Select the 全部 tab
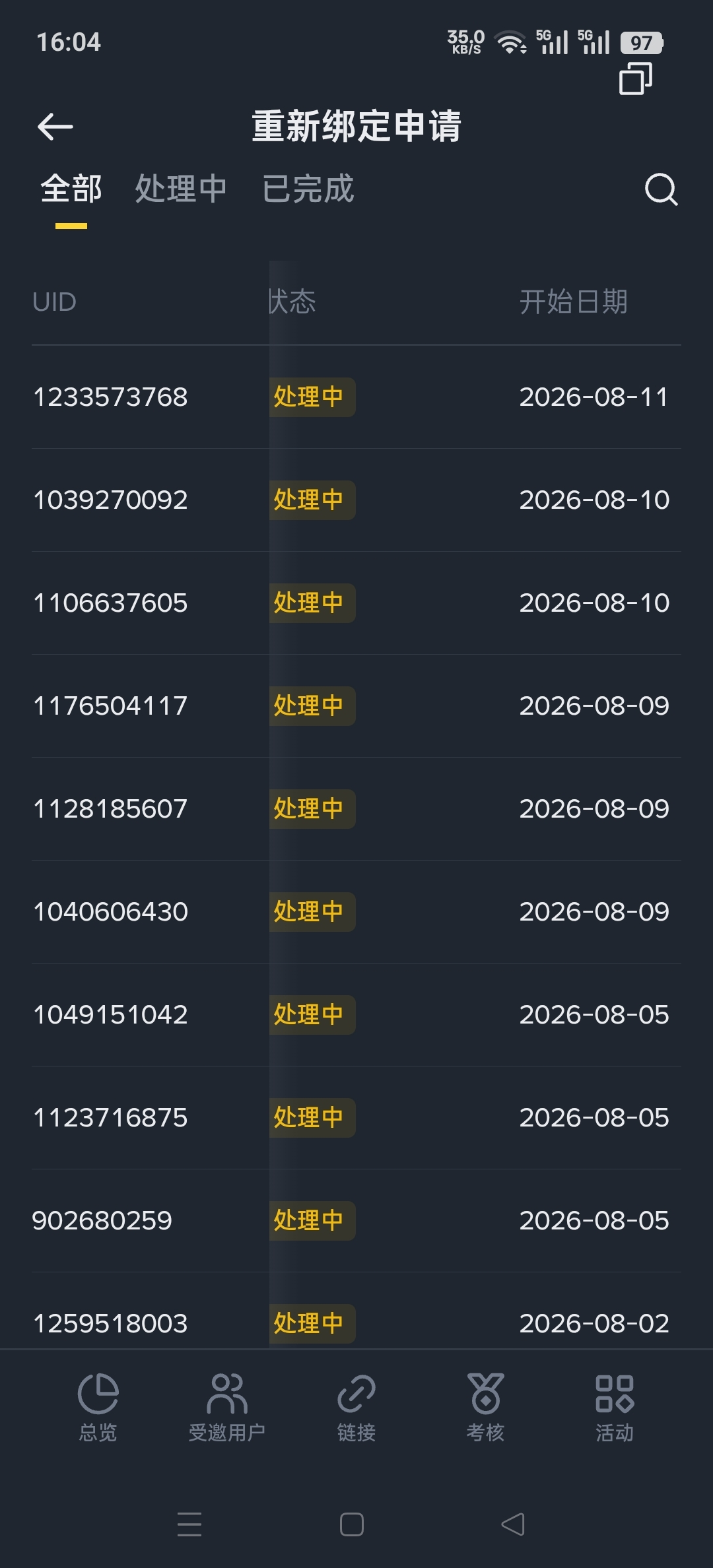The image size is (713, 1568). click(71, 189)
